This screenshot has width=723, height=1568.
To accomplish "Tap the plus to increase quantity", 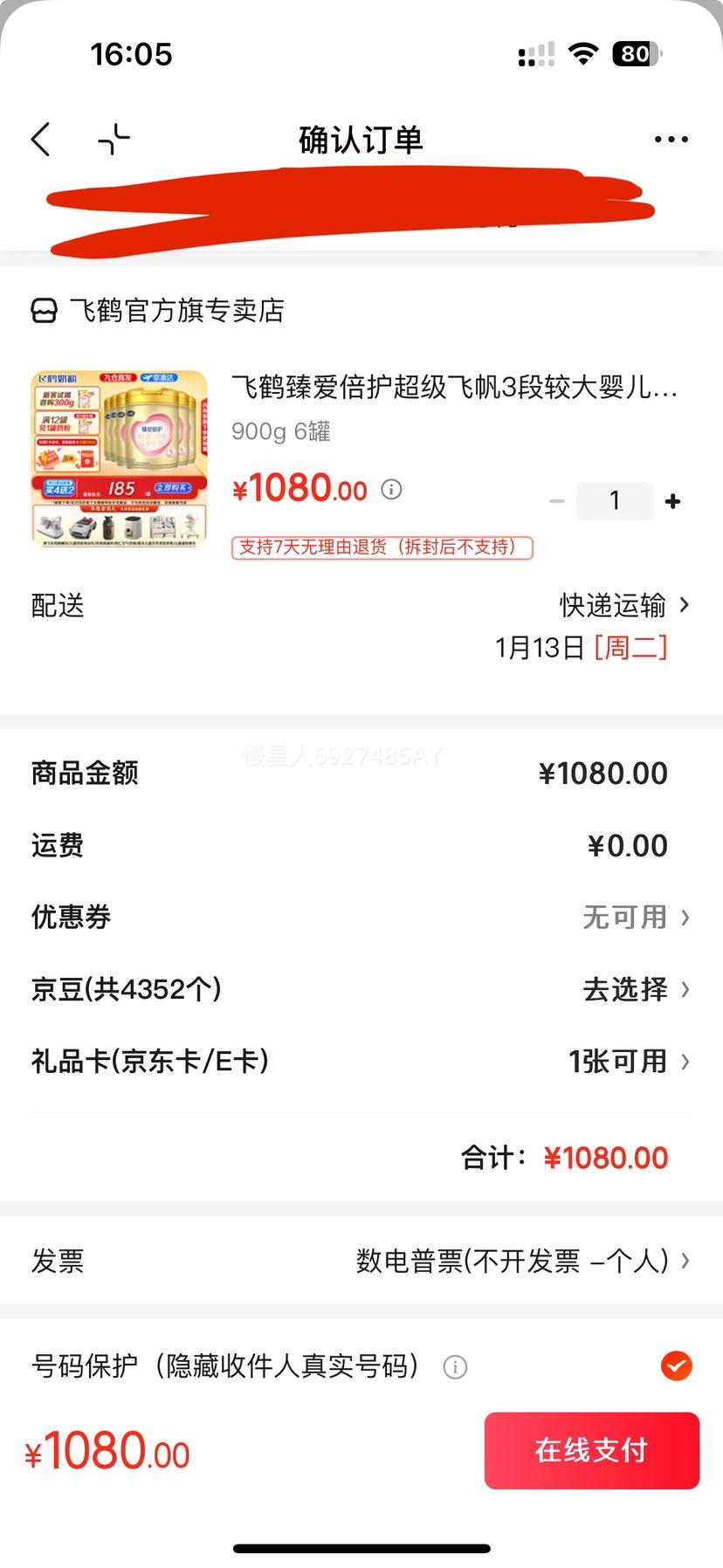I will (x=672, y=501).
